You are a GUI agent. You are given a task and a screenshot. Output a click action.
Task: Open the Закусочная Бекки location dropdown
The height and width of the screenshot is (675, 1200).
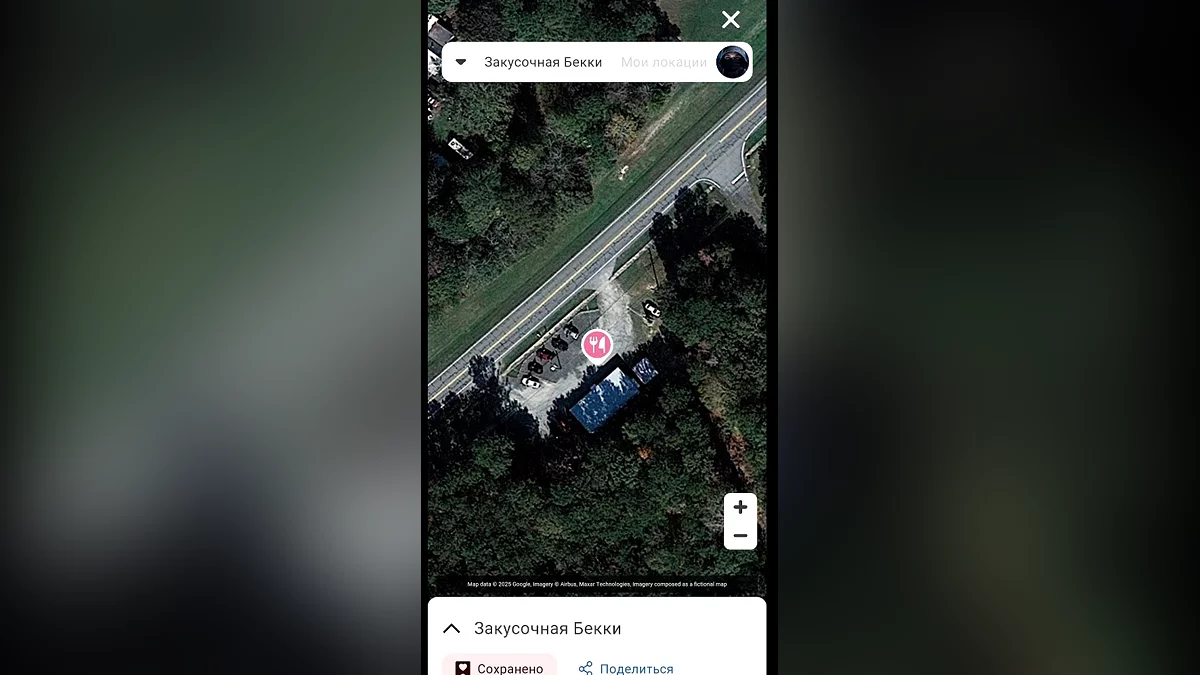461,62
